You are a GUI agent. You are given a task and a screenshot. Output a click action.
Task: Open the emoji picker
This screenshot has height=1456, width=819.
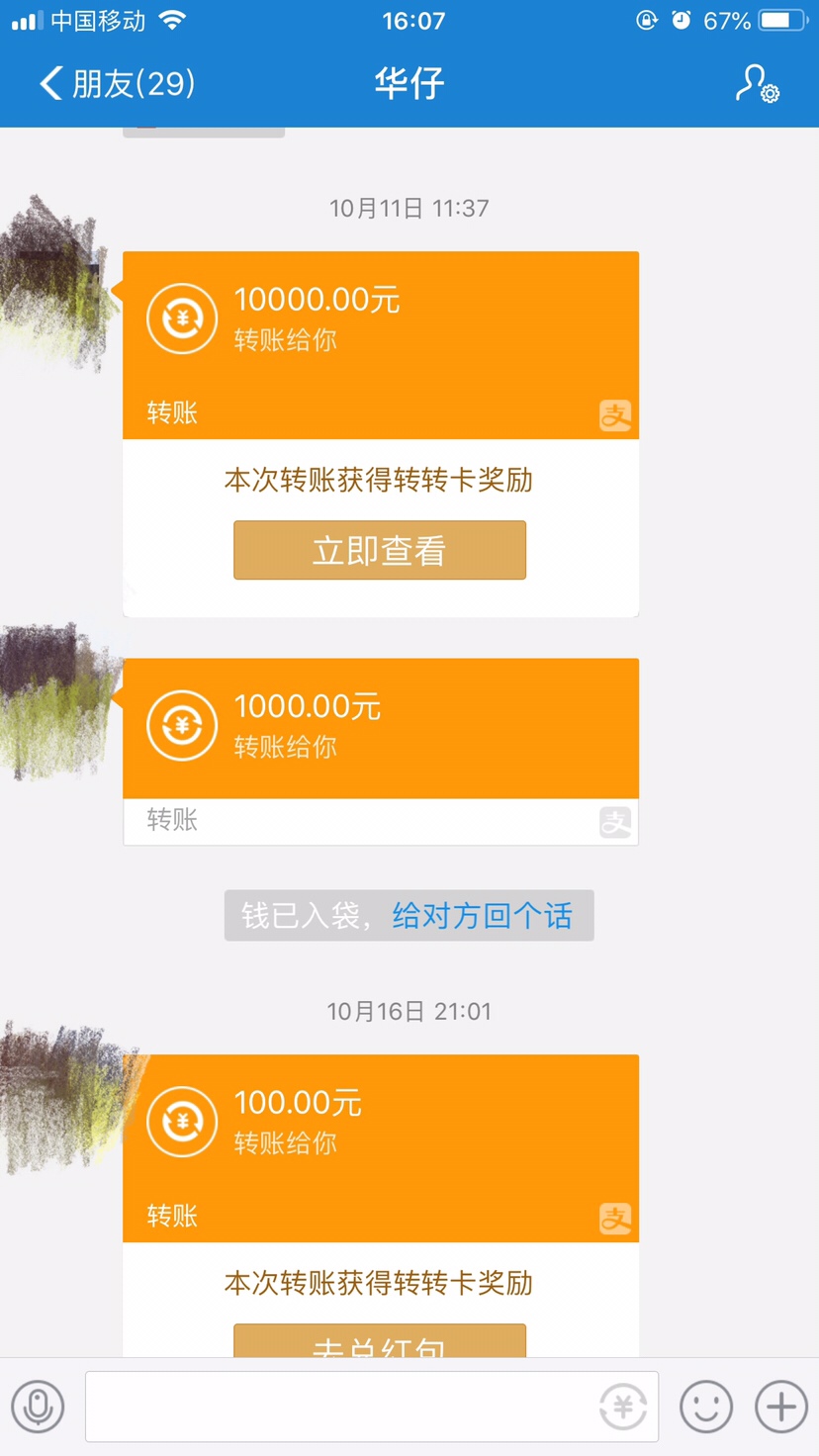(x=706, y=1407)
